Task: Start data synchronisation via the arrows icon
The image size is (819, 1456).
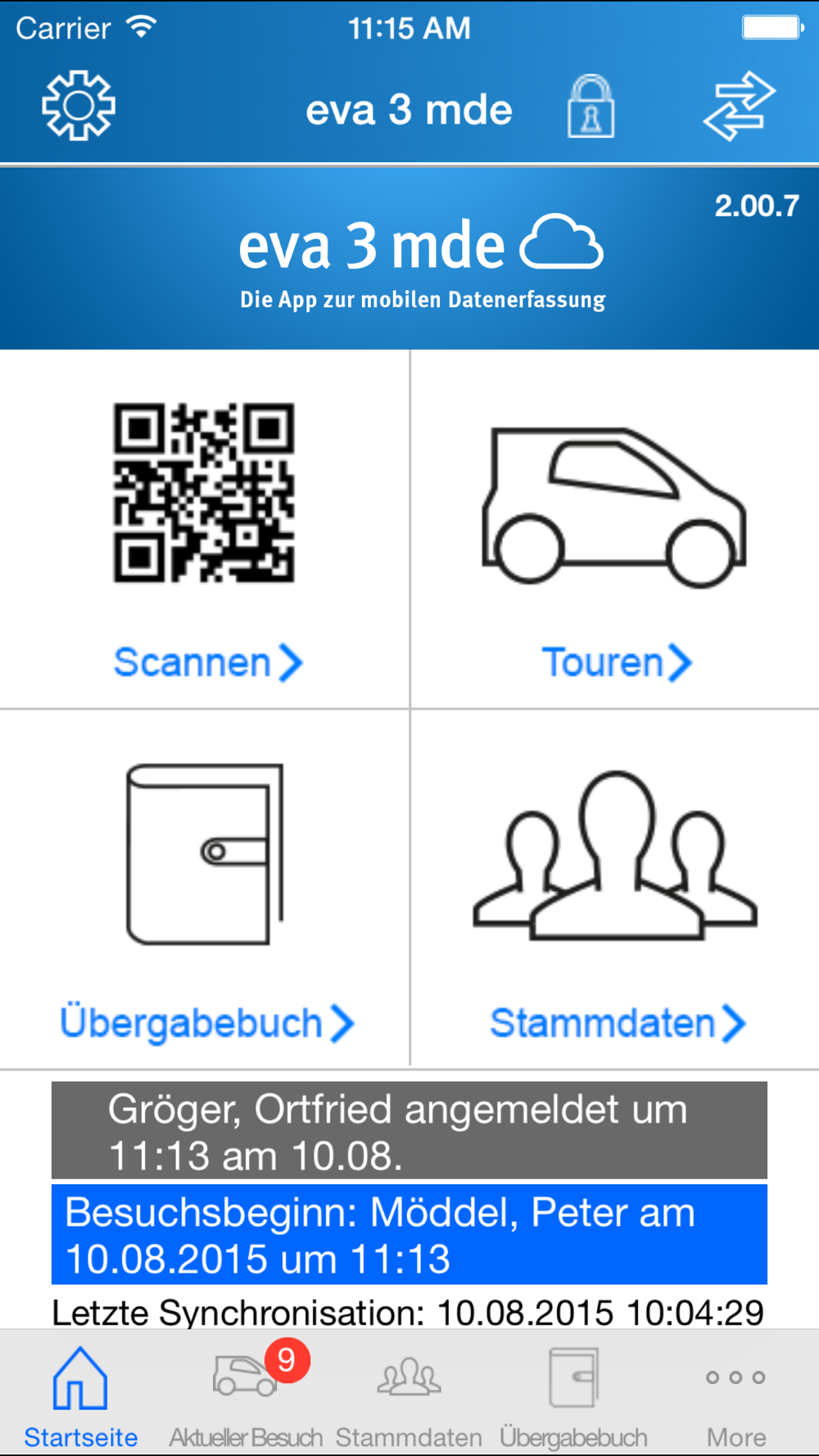Action: point(739,106)
